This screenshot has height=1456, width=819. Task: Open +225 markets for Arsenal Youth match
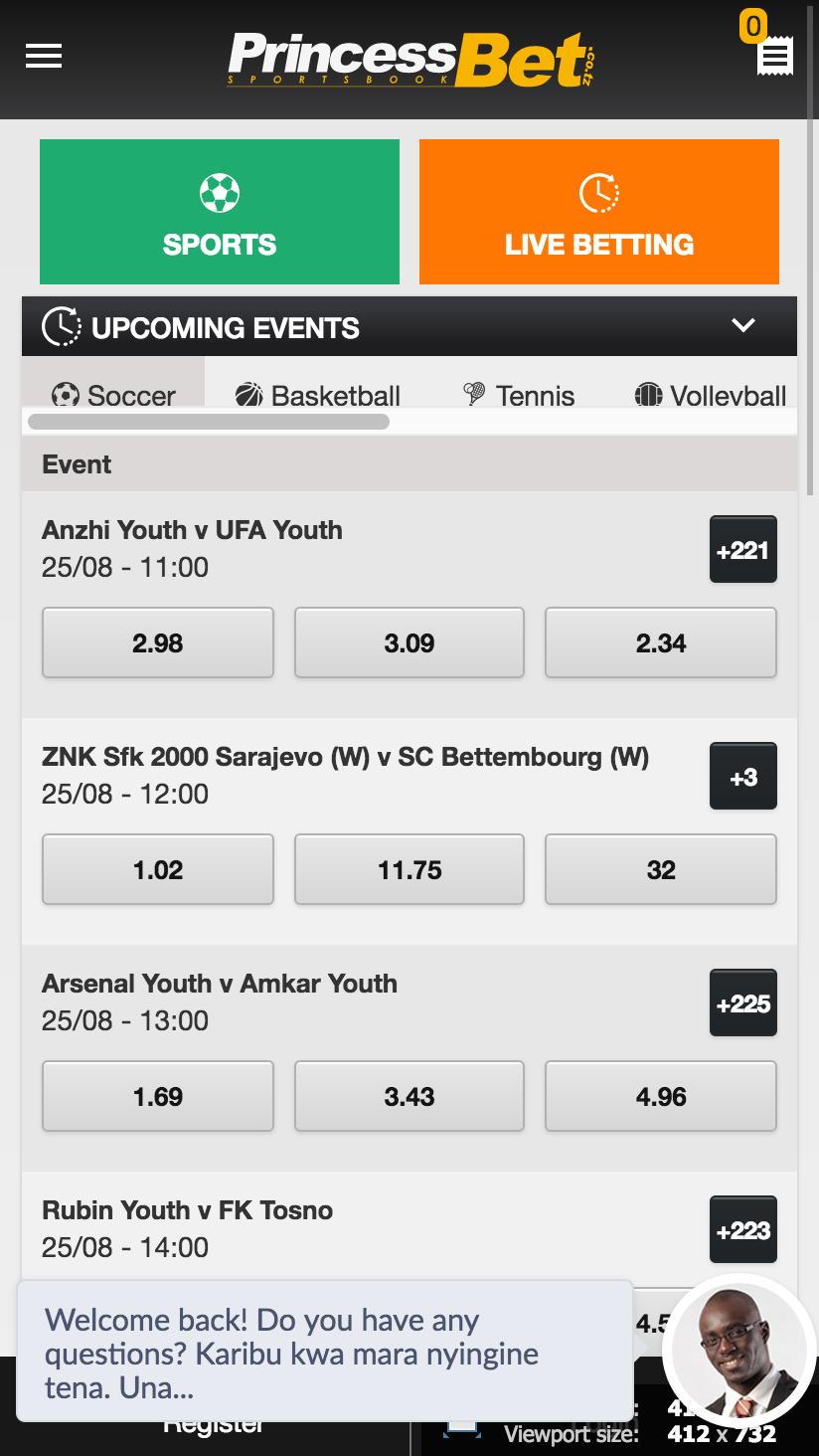coord(743,1003)
